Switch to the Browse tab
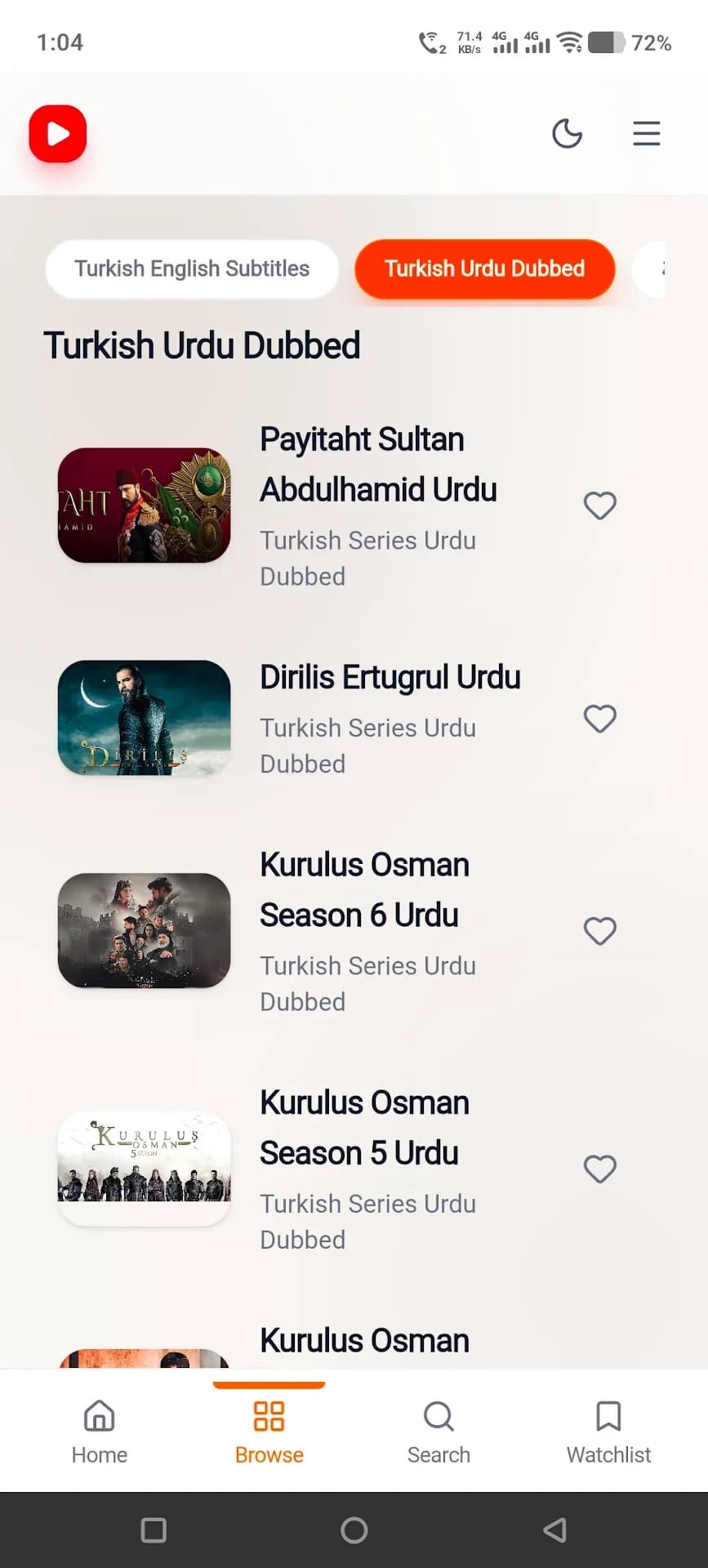The height and width of the screenshot is (1568, 708). point(269,1431)
